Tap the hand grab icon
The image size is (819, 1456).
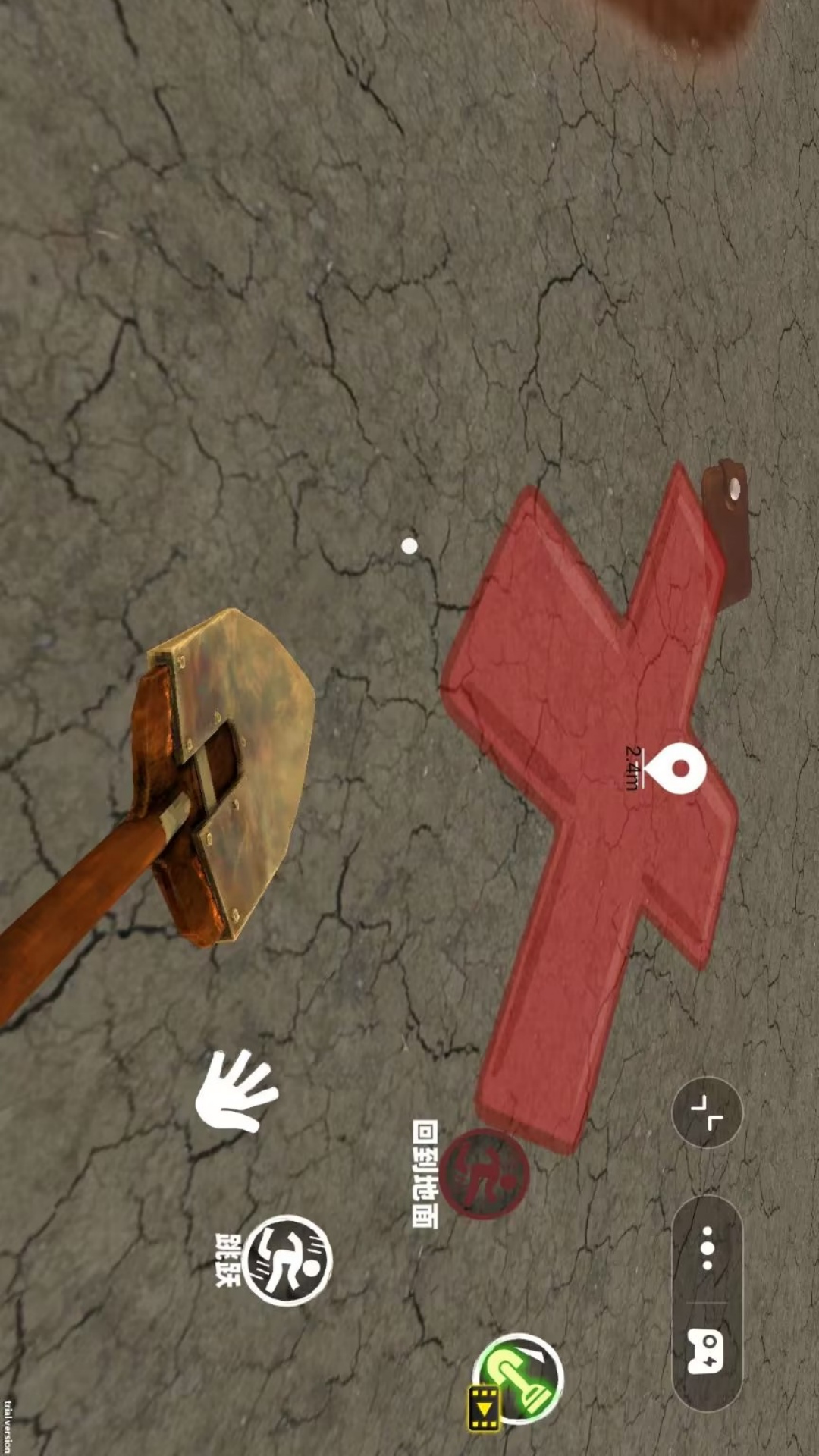[237, 1090]
